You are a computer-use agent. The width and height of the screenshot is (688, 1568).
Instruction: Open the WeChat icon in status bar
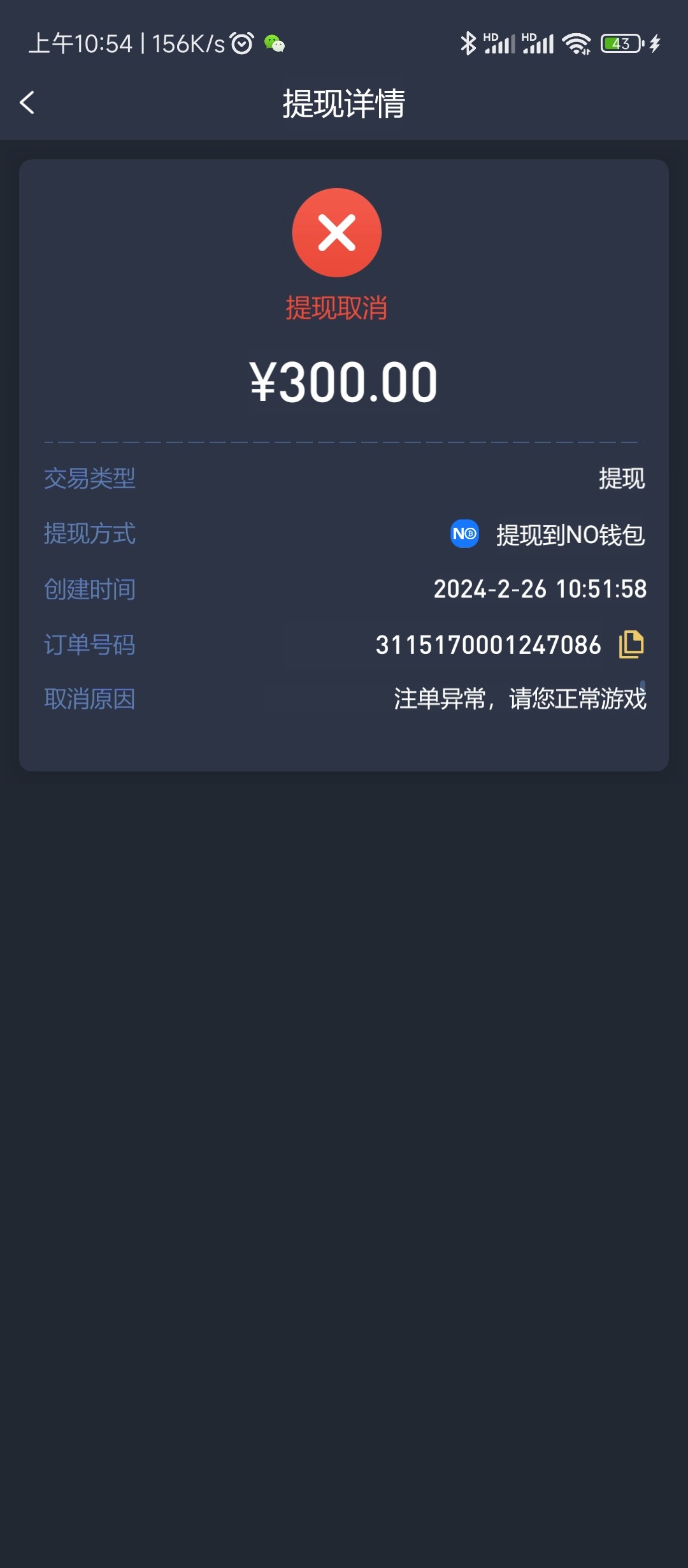274,43
